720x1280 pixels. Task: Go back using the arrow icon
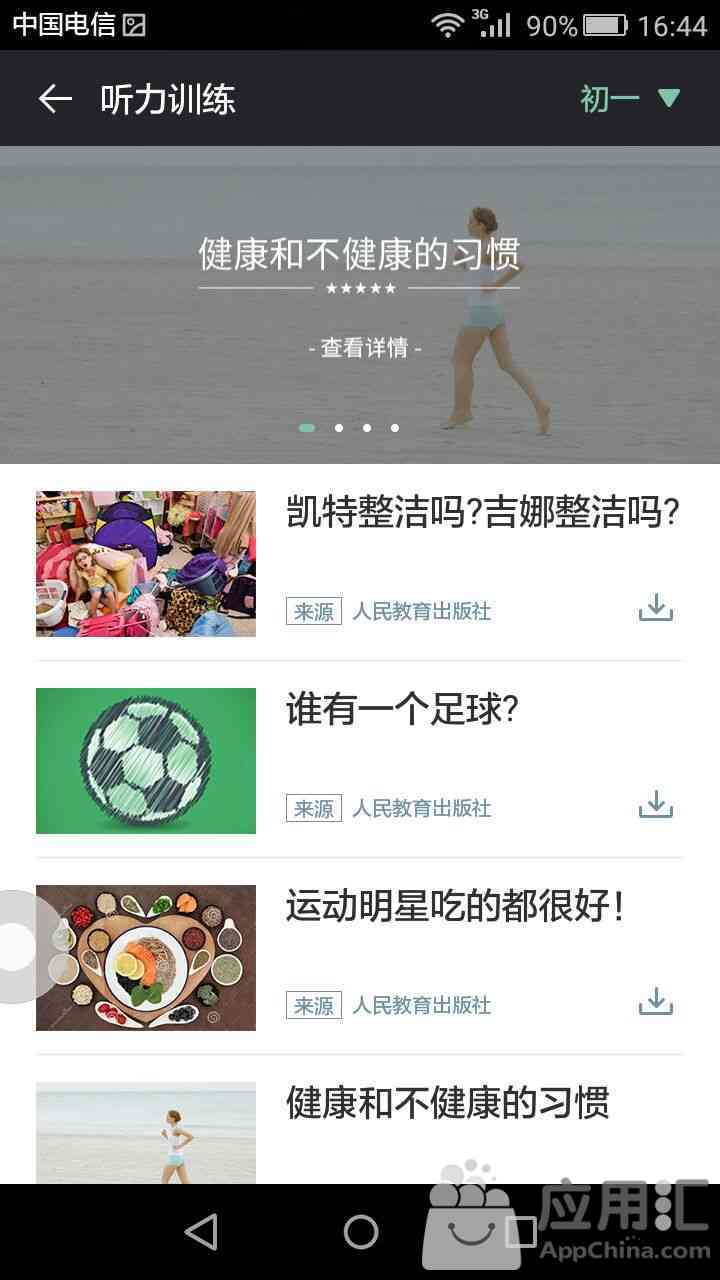click(55, 99)
